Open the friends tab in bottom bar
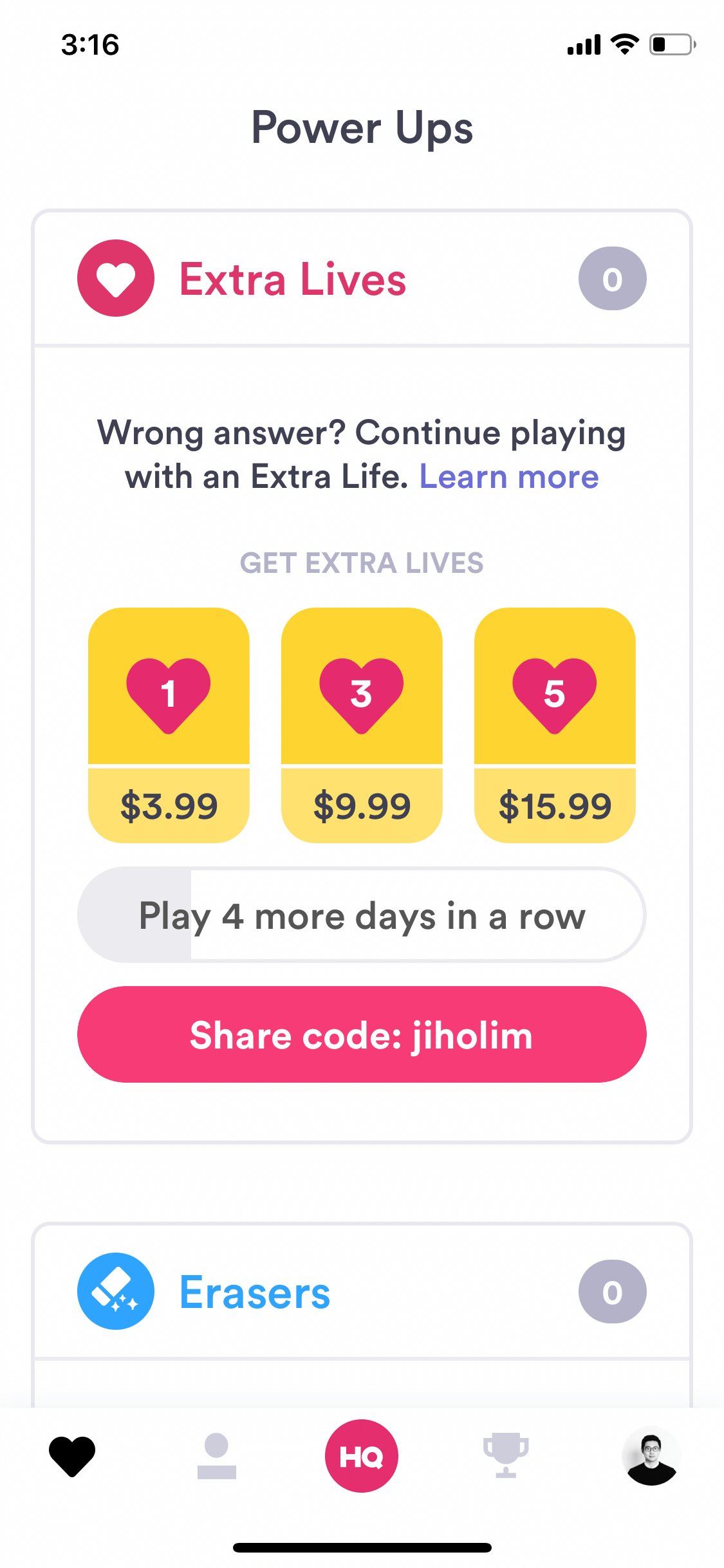Screen dimensions: 724x1568 click(217, 1456)
